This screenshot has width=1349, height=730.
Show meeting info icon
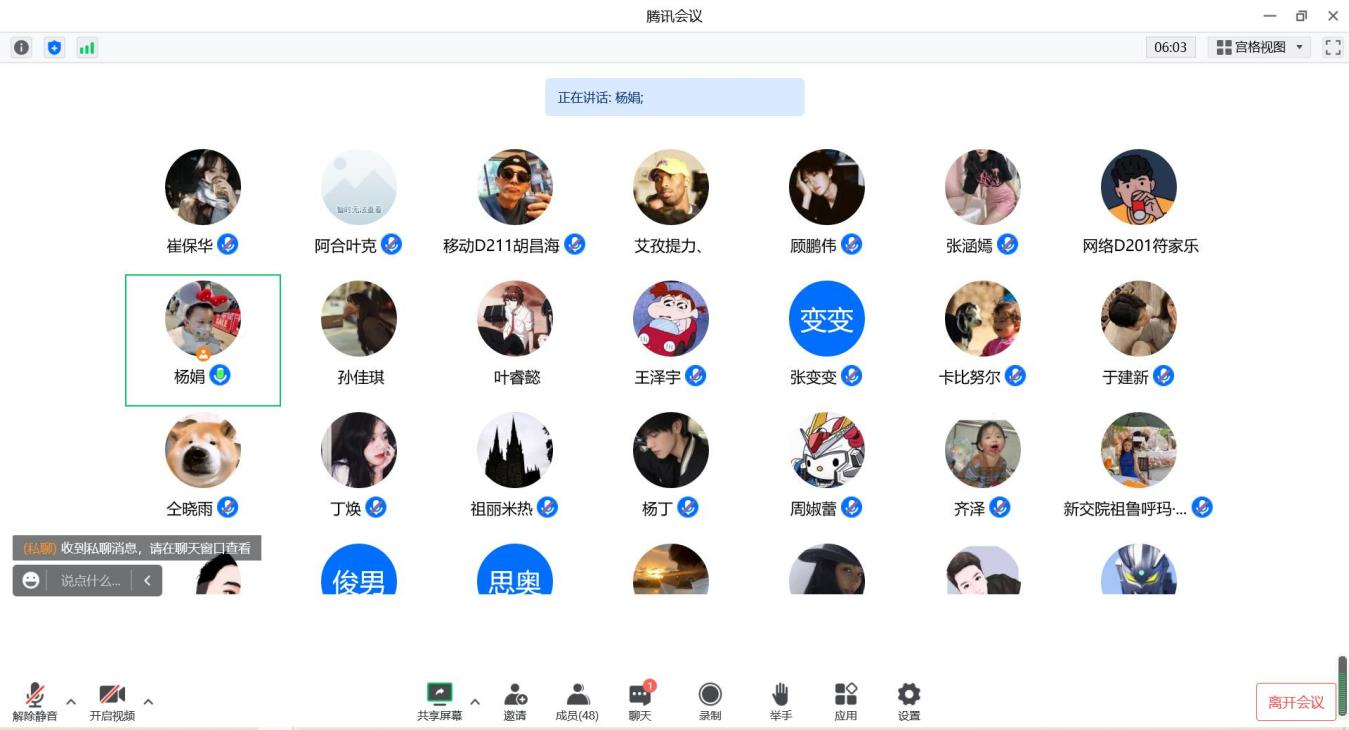pos(21,47)
